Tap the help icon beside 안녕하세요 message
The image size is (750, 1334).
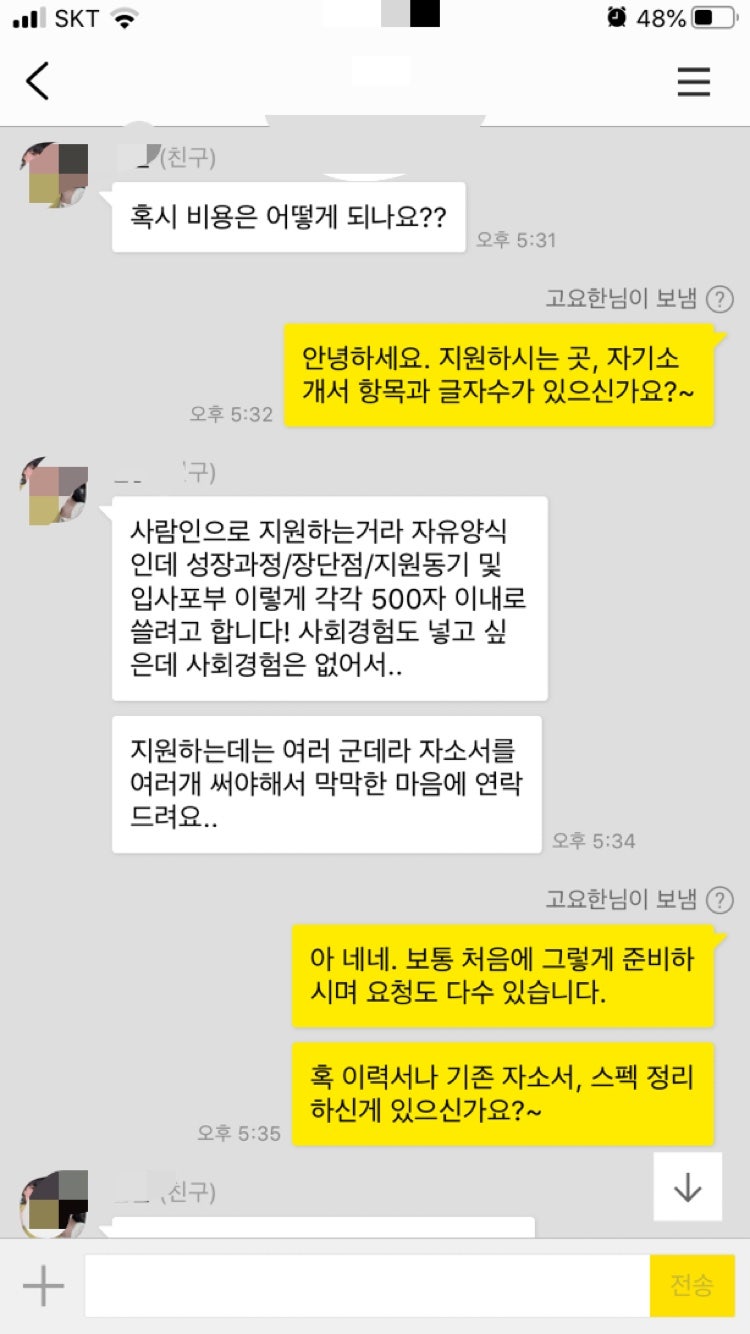719,299
